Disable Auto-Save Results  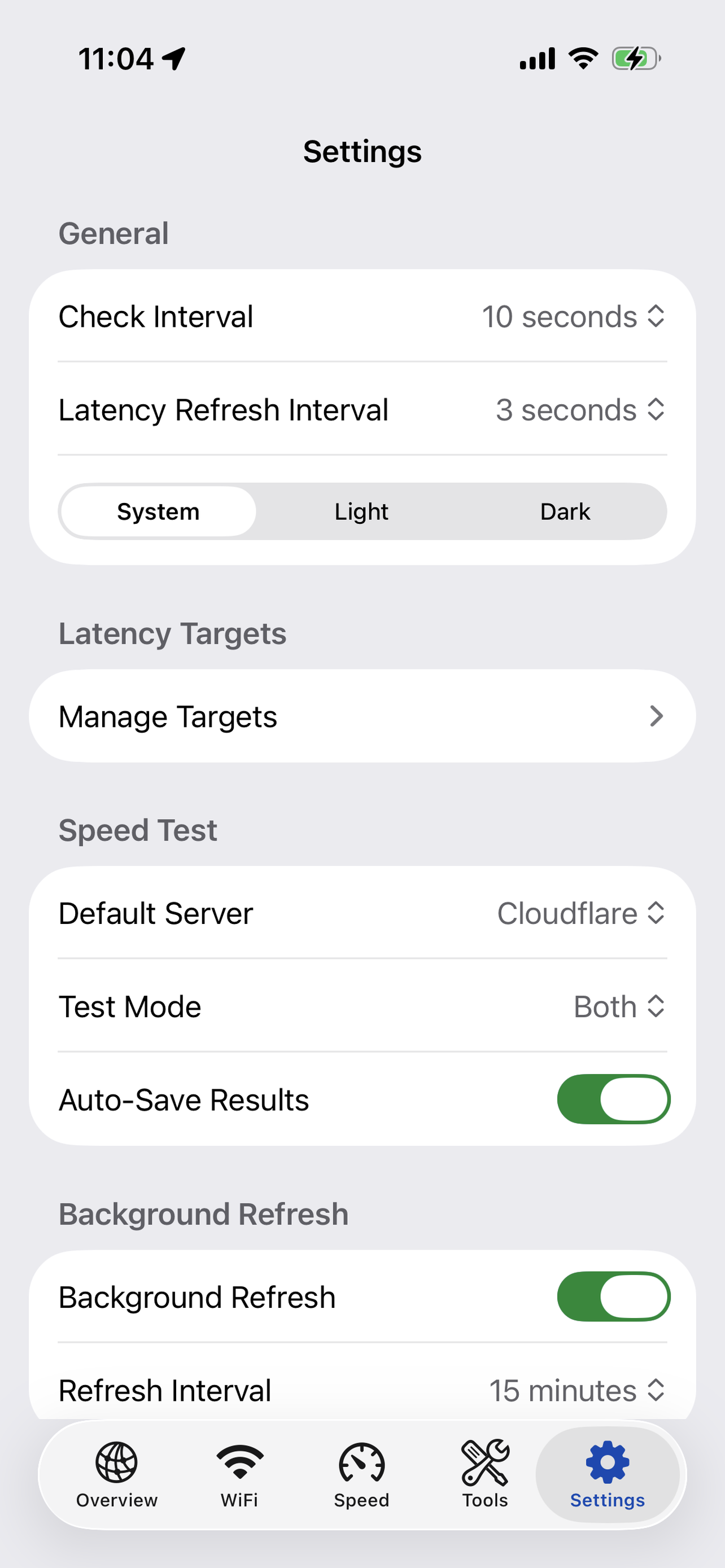pyautogui.click(x=613, y=1099)
